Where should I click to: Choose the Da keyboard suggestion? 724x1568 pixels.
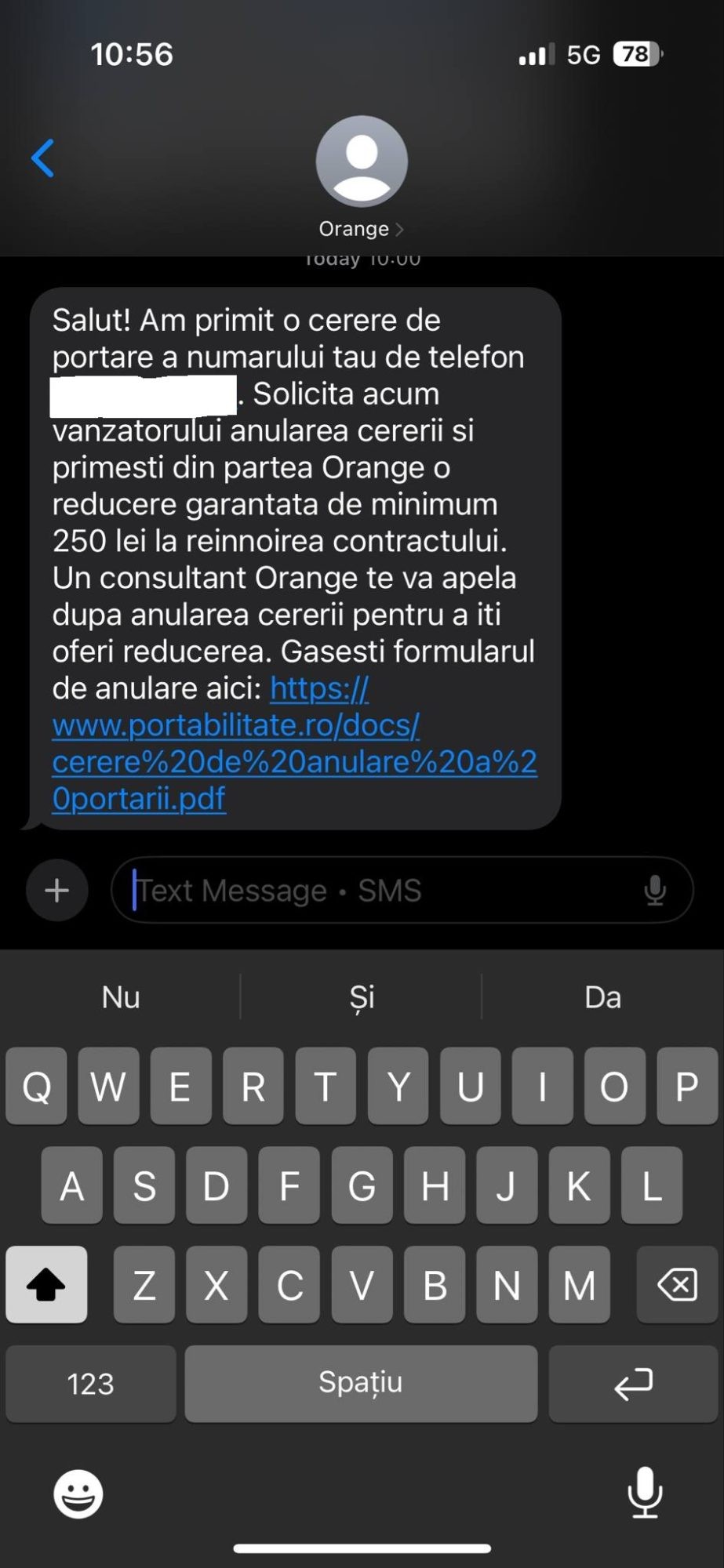602,997
